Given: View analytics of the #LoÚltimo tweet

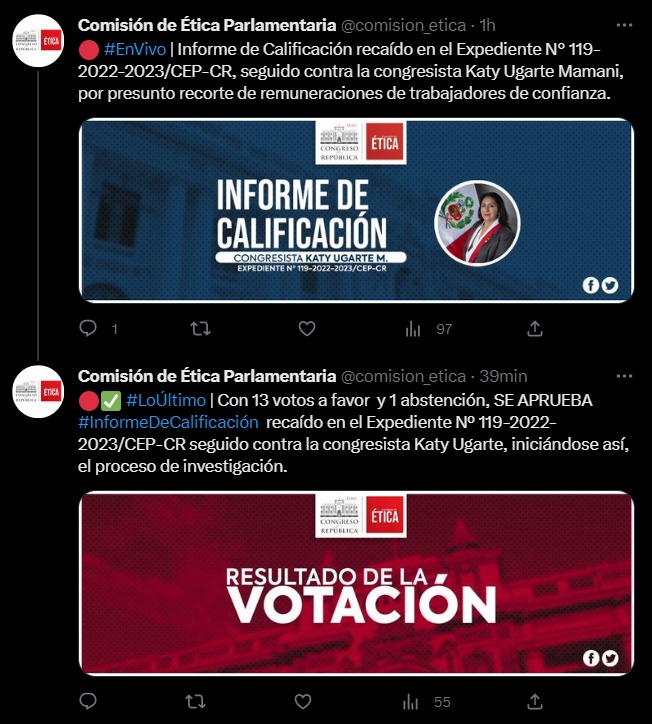Looking at the screenshot, I should point(414,700).
